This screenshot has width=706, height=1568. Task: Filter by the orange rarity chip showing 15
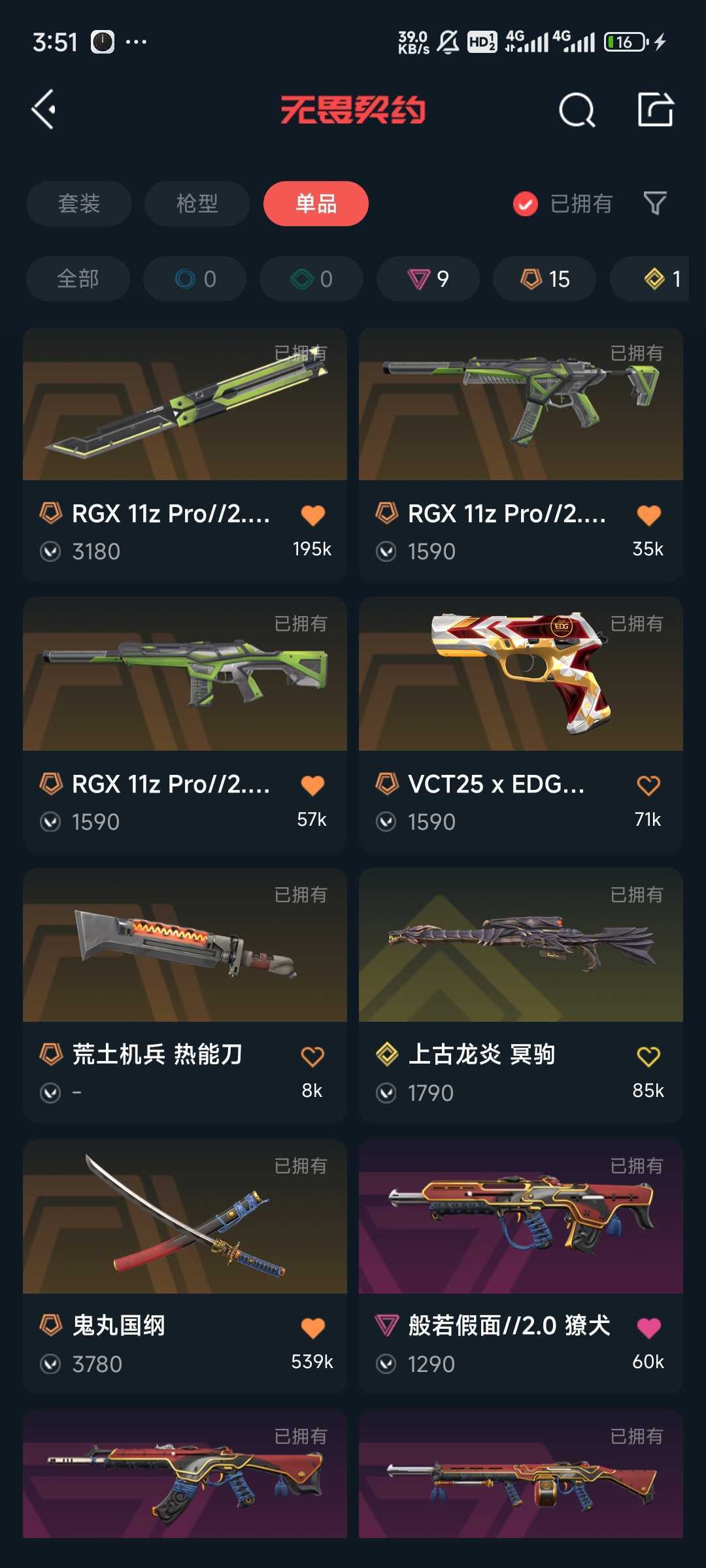click(x=545, y=279)
